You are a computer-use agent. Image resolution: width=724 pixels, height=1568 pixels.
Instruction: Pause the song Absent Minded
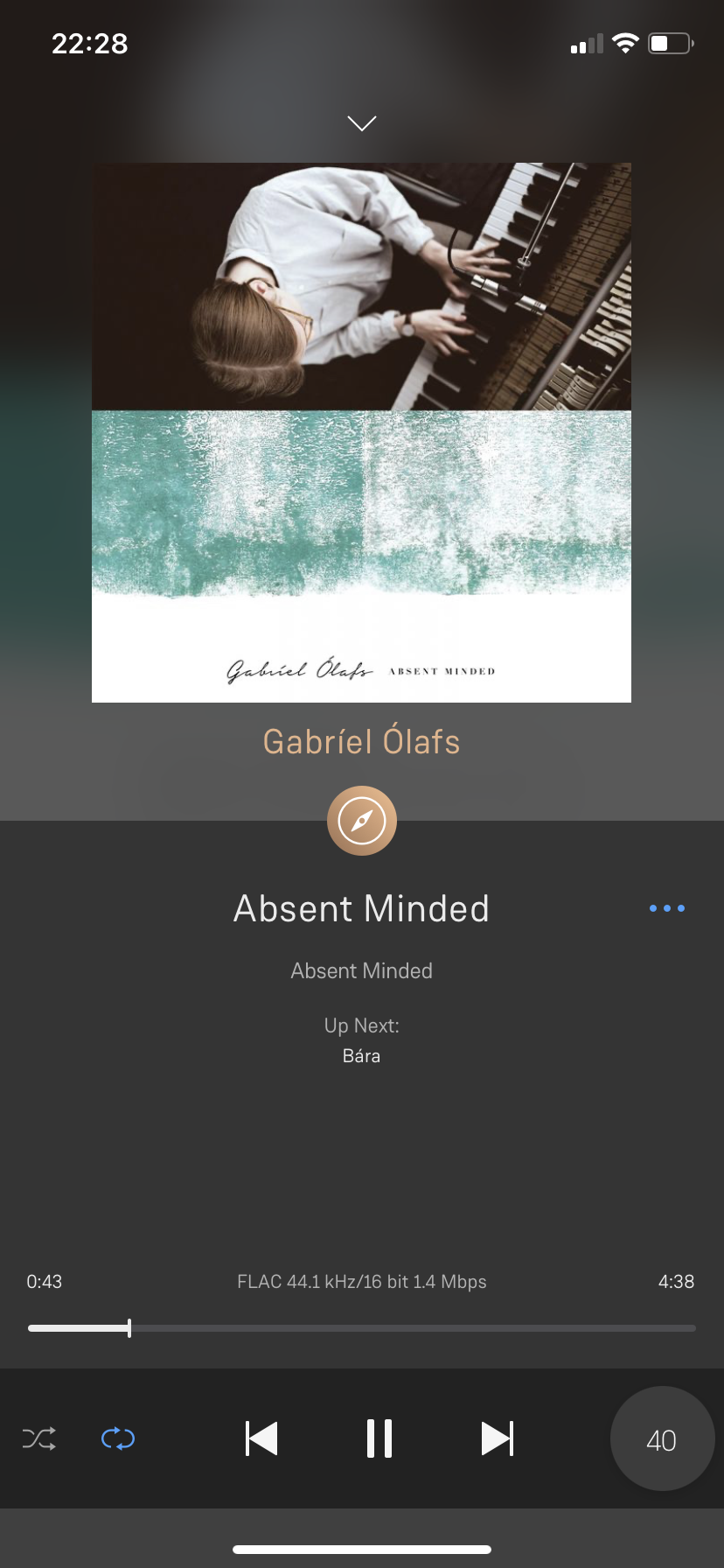[379, 1438]
